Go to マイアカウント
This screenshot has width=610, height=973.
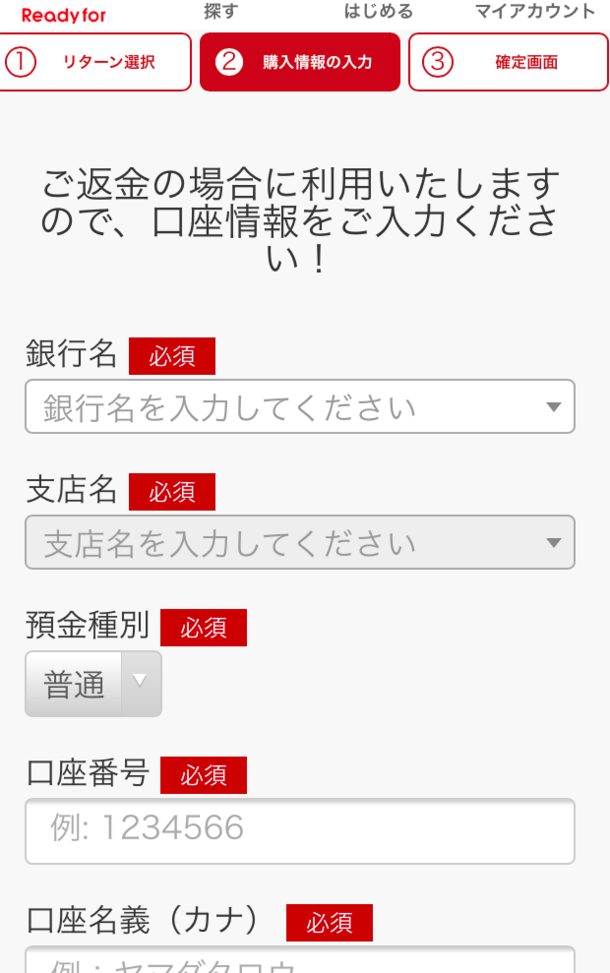tap(535, 12)
